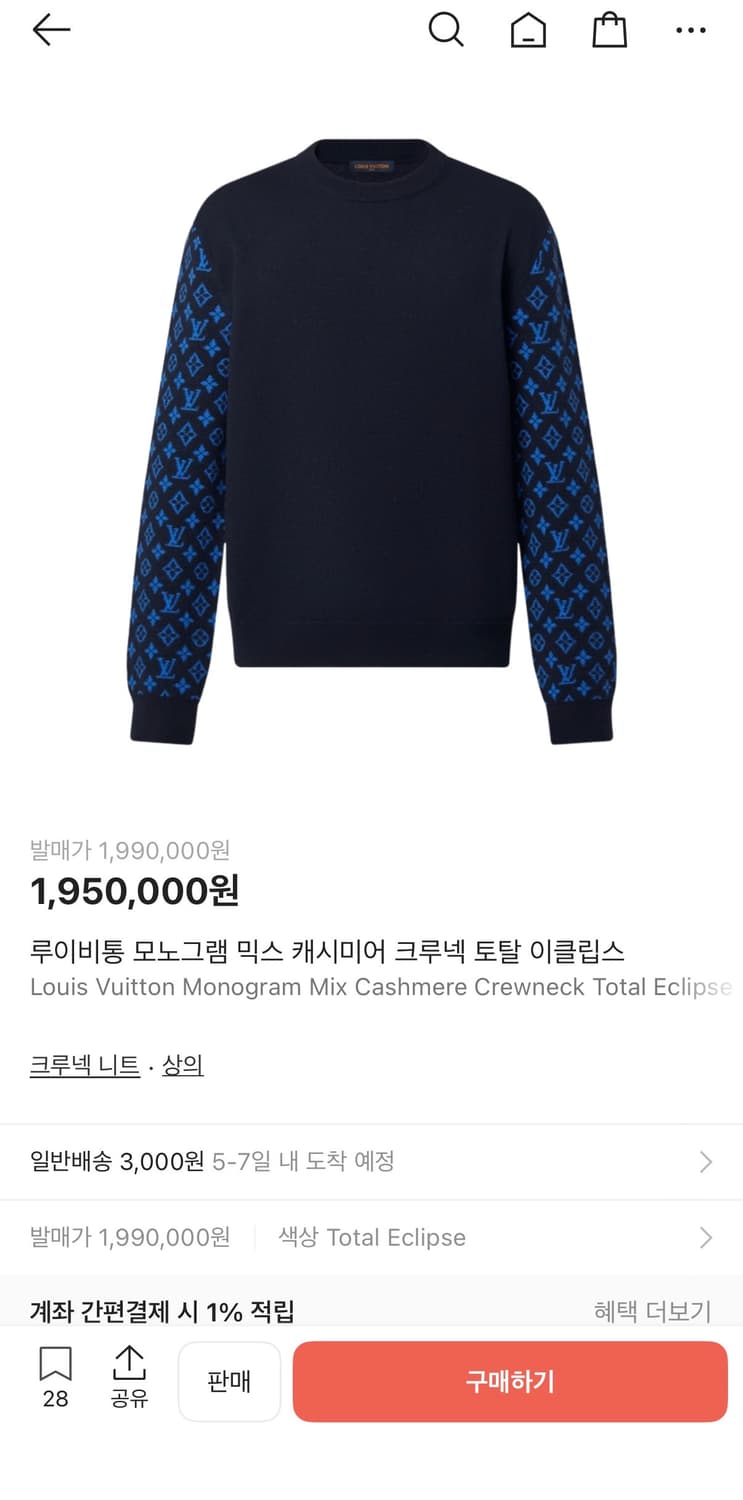View the sweater product photo
Viewport: 743px width, 1500px height.
371,440
